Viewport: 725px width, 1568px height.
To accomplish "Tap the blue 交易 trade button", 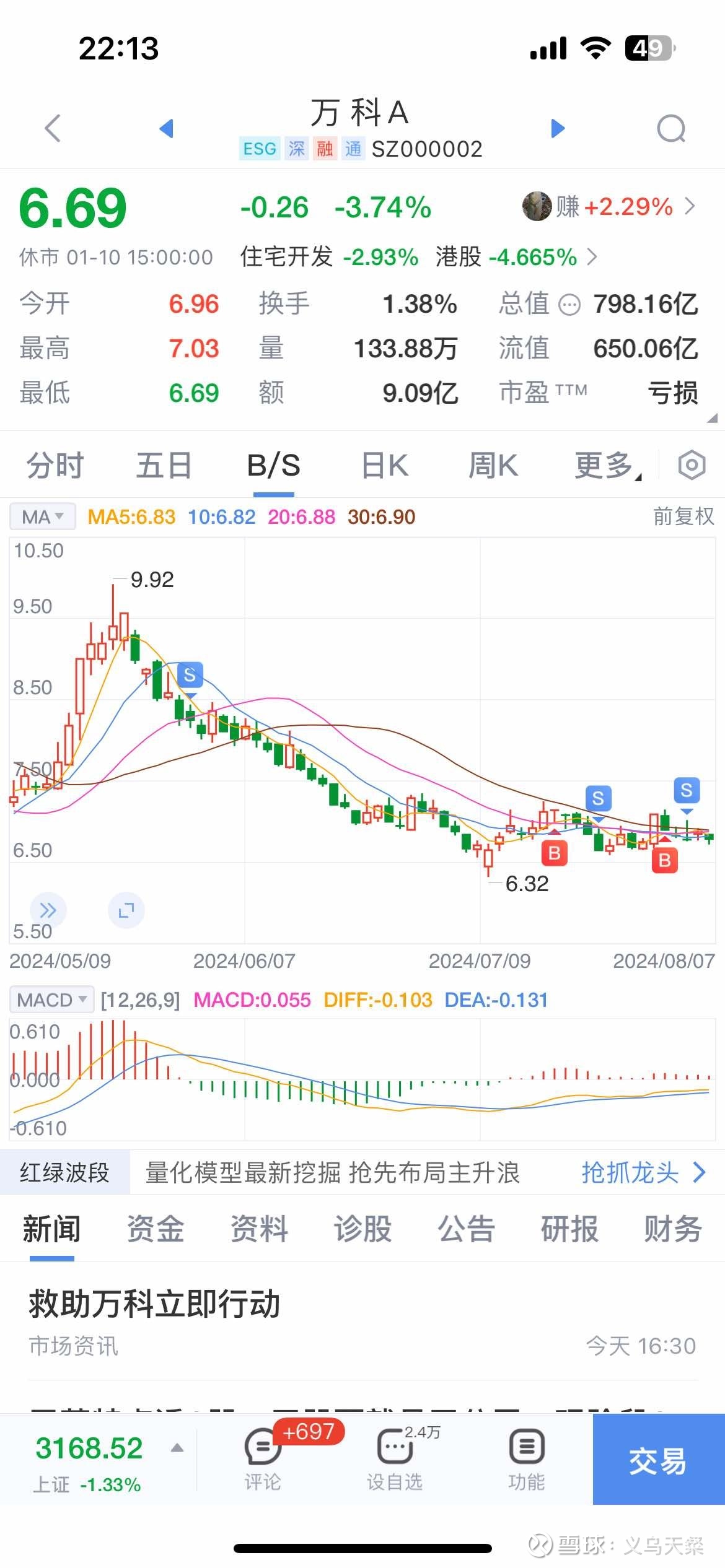I will (659, 1449).
